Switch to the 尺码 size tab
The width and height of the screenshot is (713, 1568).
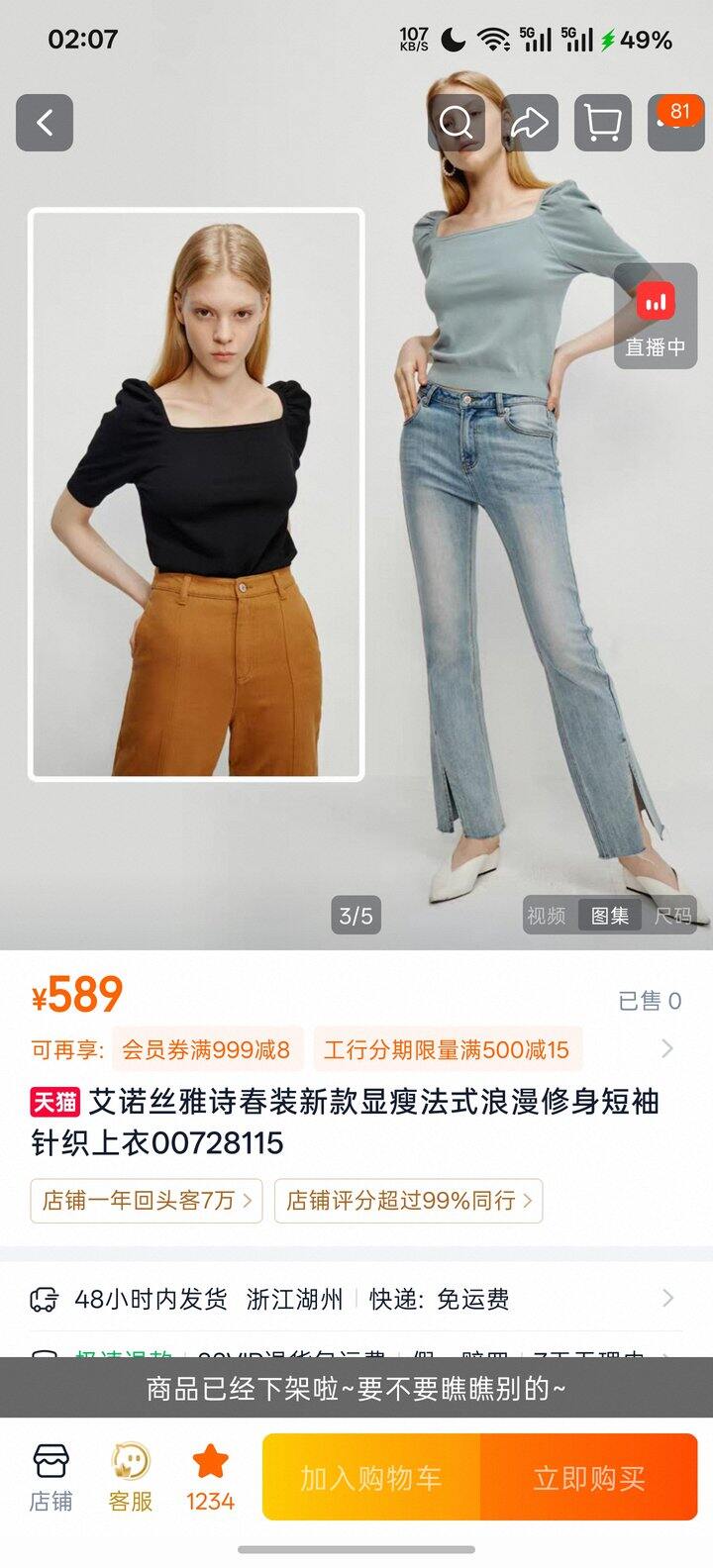pos(673,916)
